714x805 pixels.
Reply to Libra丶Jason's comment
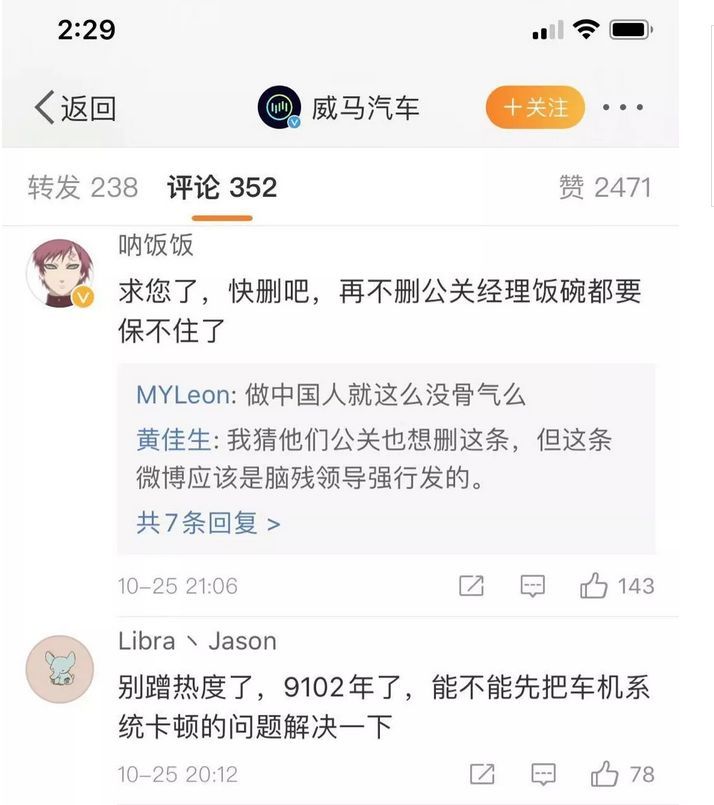543,773
